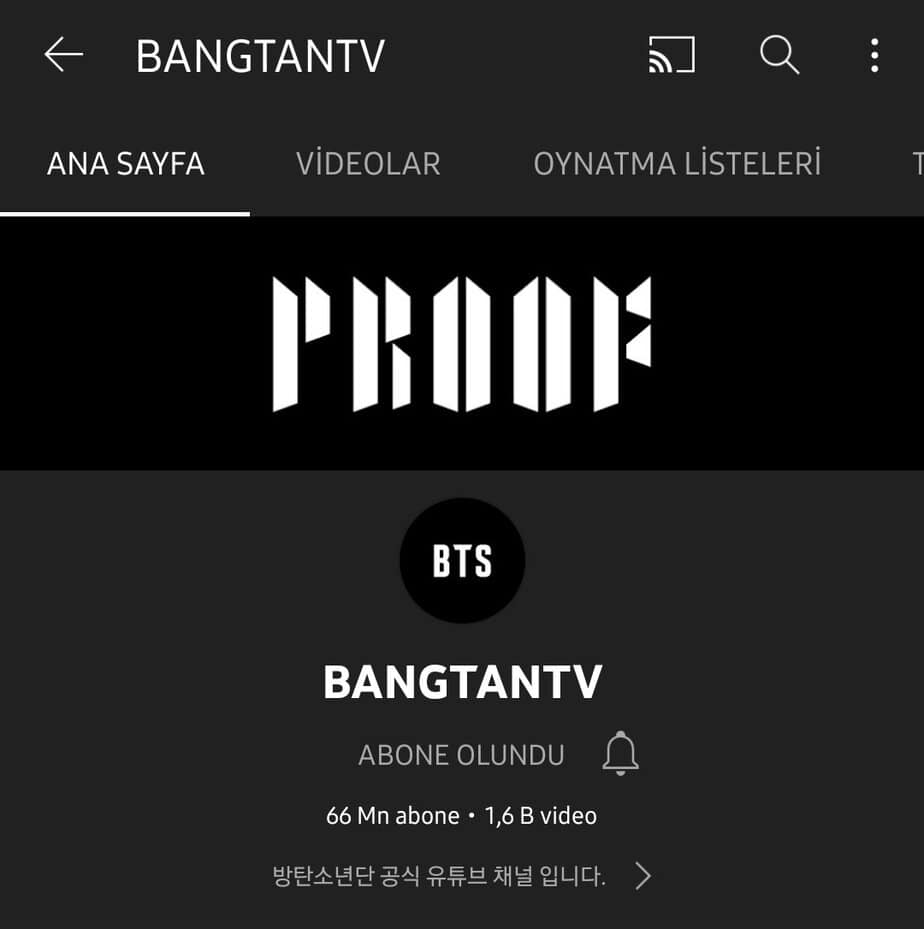Open the OYNATMA LİSTELERİ tab
Image resolution: width=924 pixels, height=929 pixels.
pos(677,164)
